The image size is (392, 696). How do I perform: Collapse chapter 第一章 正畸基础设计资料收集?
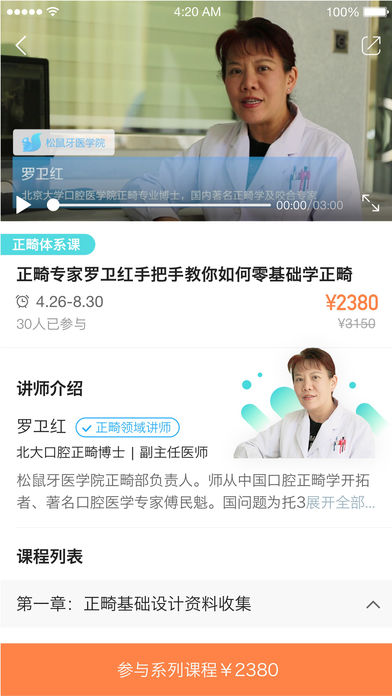[x=196, y=604]
